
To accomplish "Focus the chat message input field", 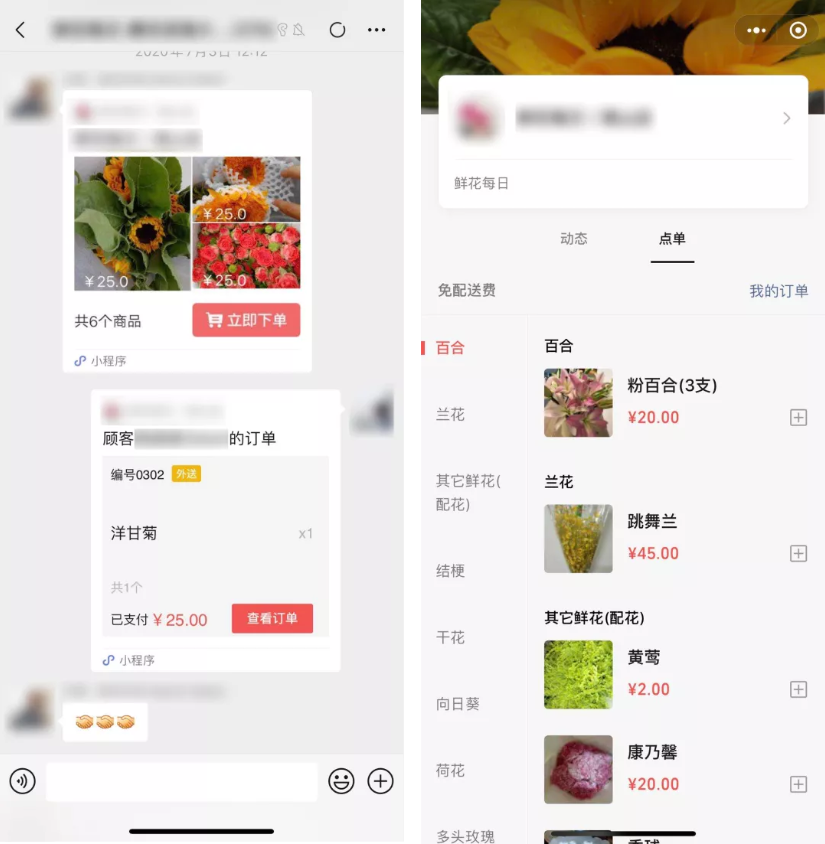I will [x=181, y=781].
